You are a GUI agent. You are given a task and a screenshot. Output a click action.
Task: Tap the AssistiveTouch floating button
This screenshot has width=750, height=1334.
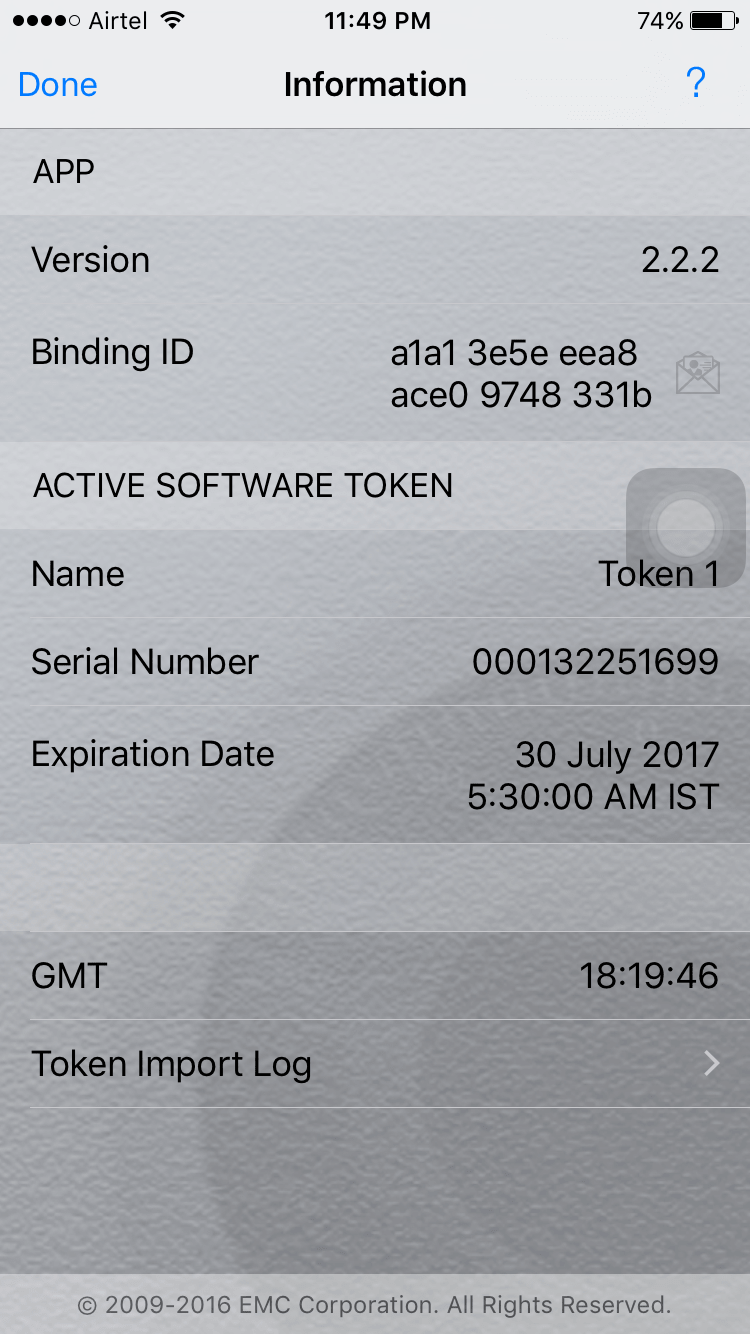tap(685, 527)
